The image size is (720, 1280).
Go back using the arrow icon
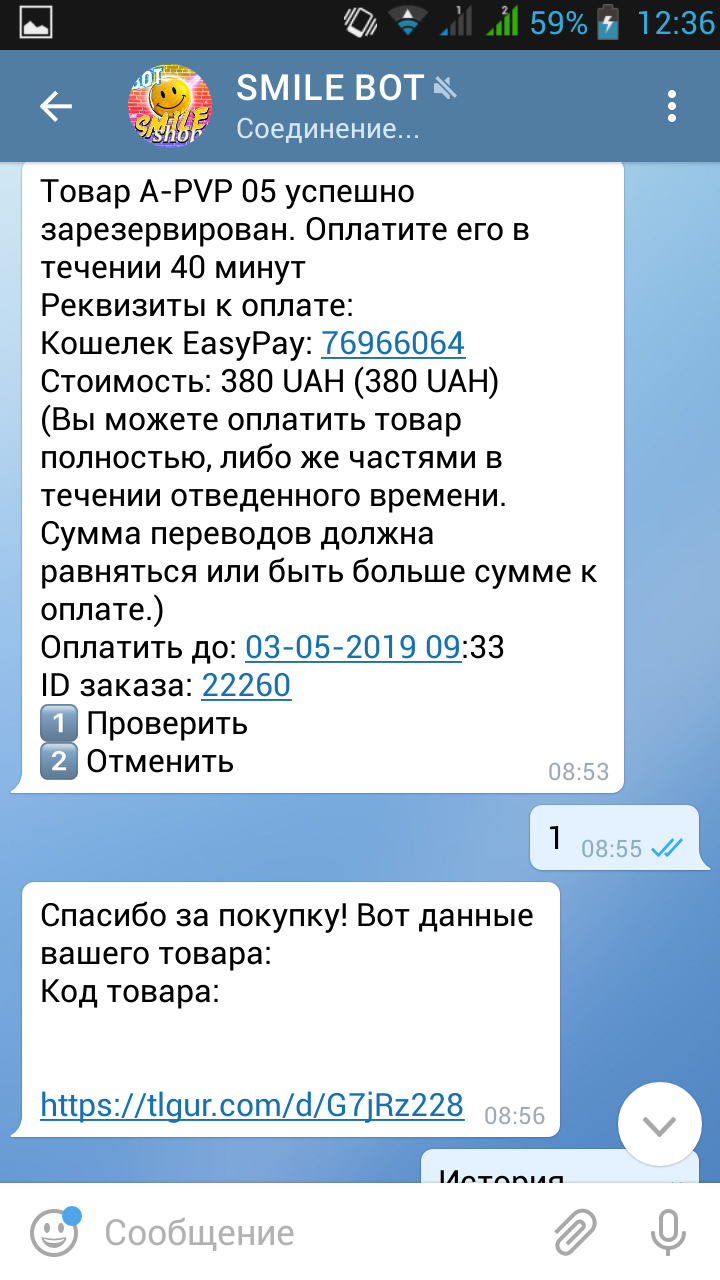click(56, 106)
